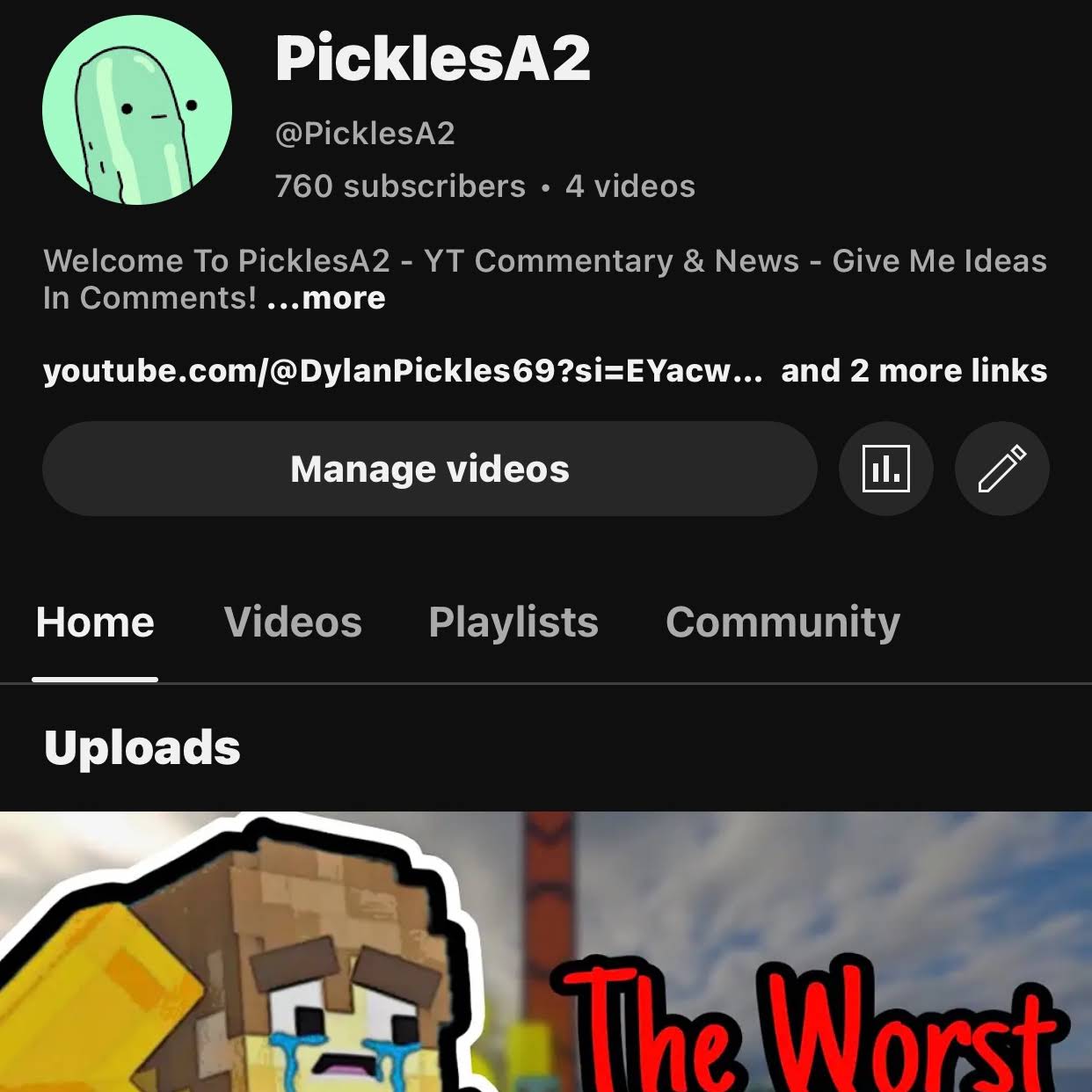Image resolution: width=1092 pixels, height=1092 pixels.
Task: Open the Playlists tab
Action: (x=513, y=622)
